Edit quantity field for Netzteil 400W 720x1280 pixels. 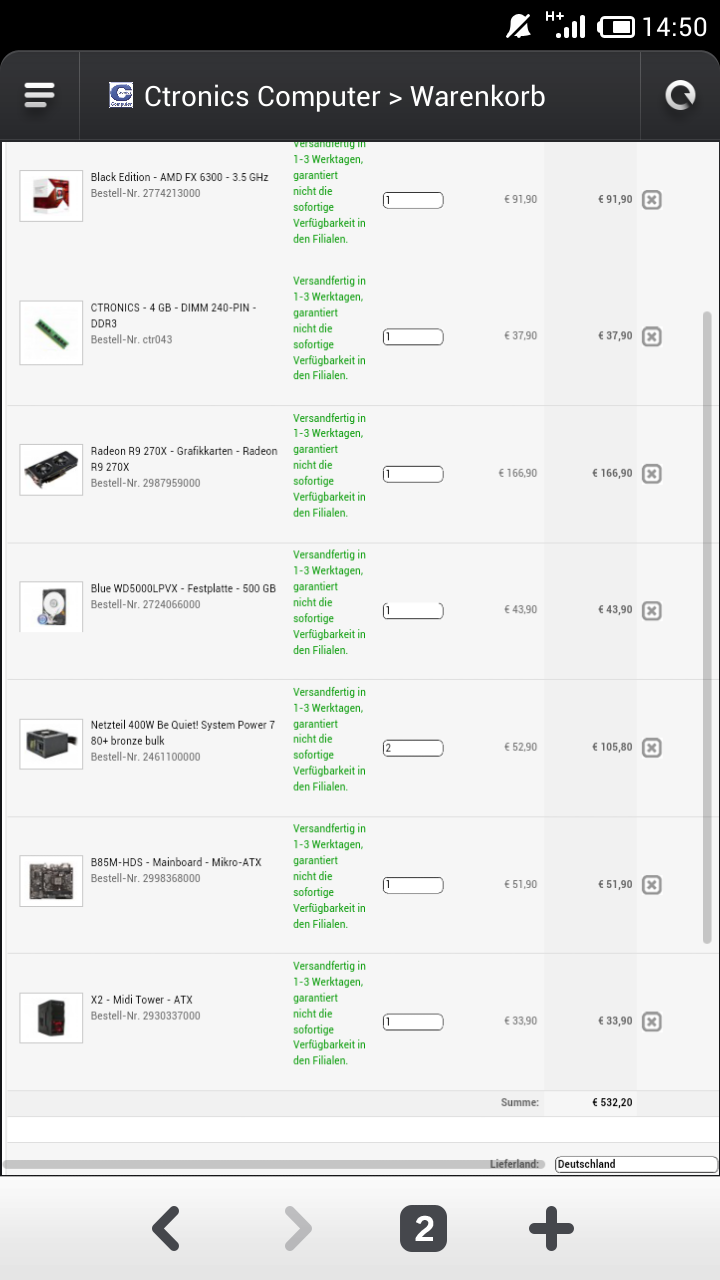coord(412,748)
